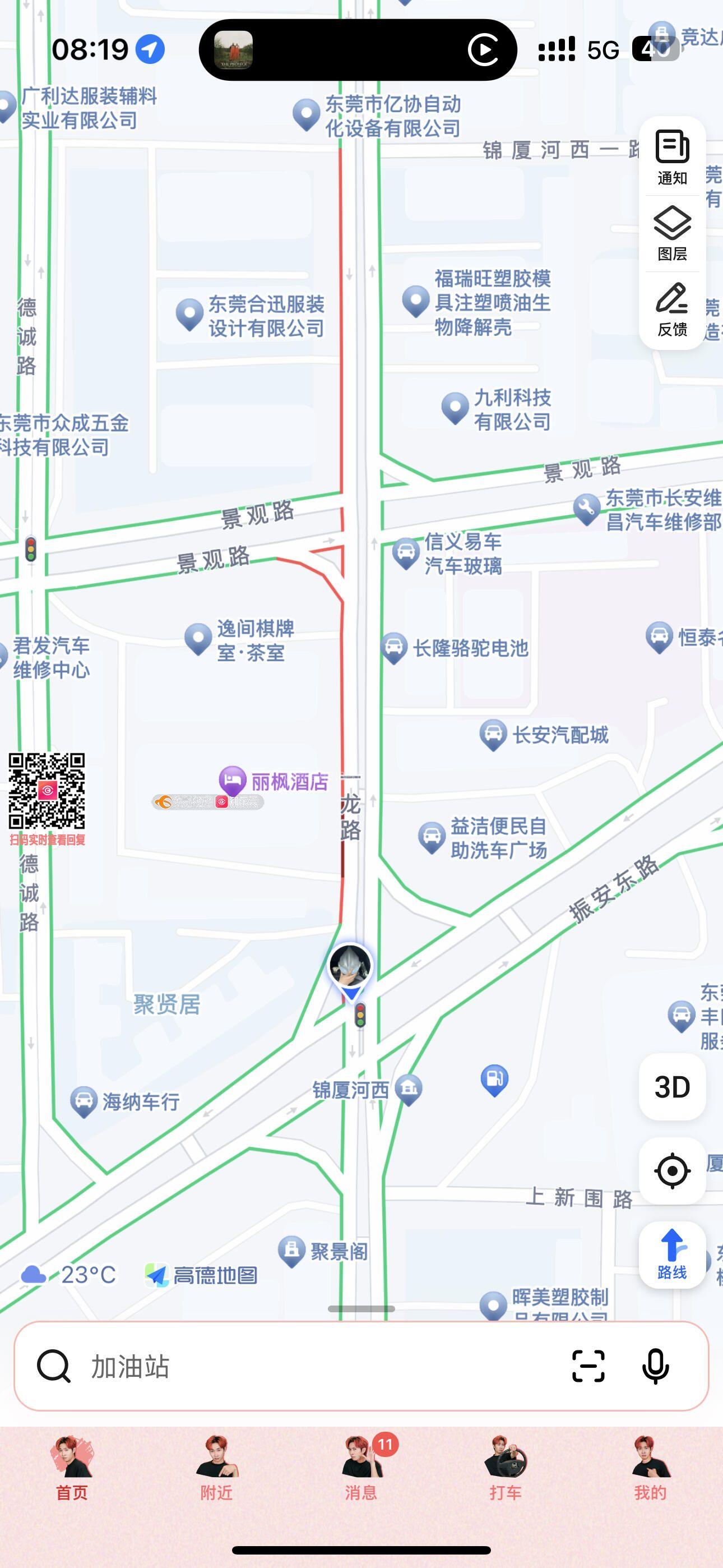Recenter map on current location
This screenshot has width=723, height=1568.
(x=672, y=1170)
